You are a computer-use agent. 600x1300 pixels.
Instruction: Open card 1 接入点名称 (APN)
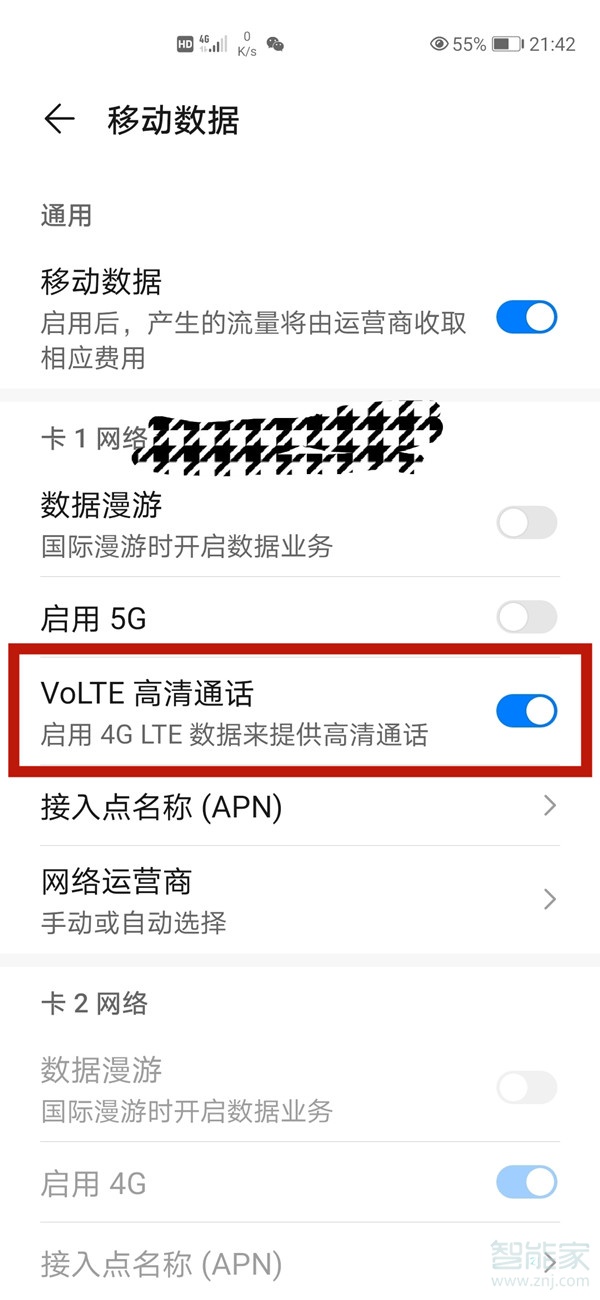pos(300,807)
